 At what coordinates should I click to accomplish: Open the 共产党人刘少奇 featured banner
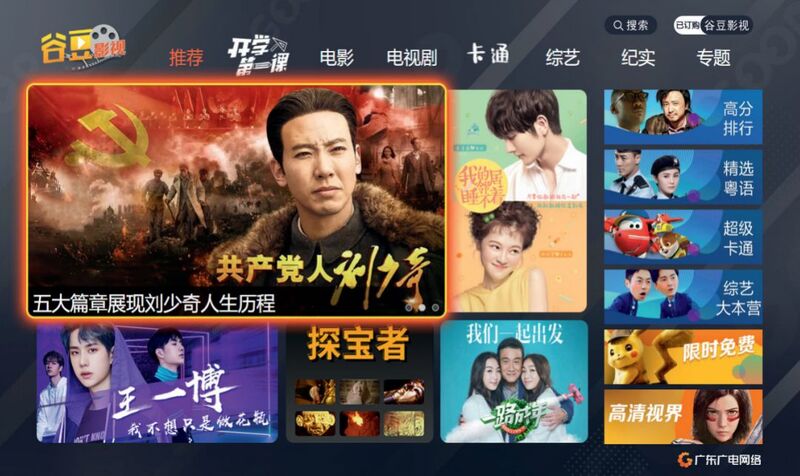(x=236, y=200)
